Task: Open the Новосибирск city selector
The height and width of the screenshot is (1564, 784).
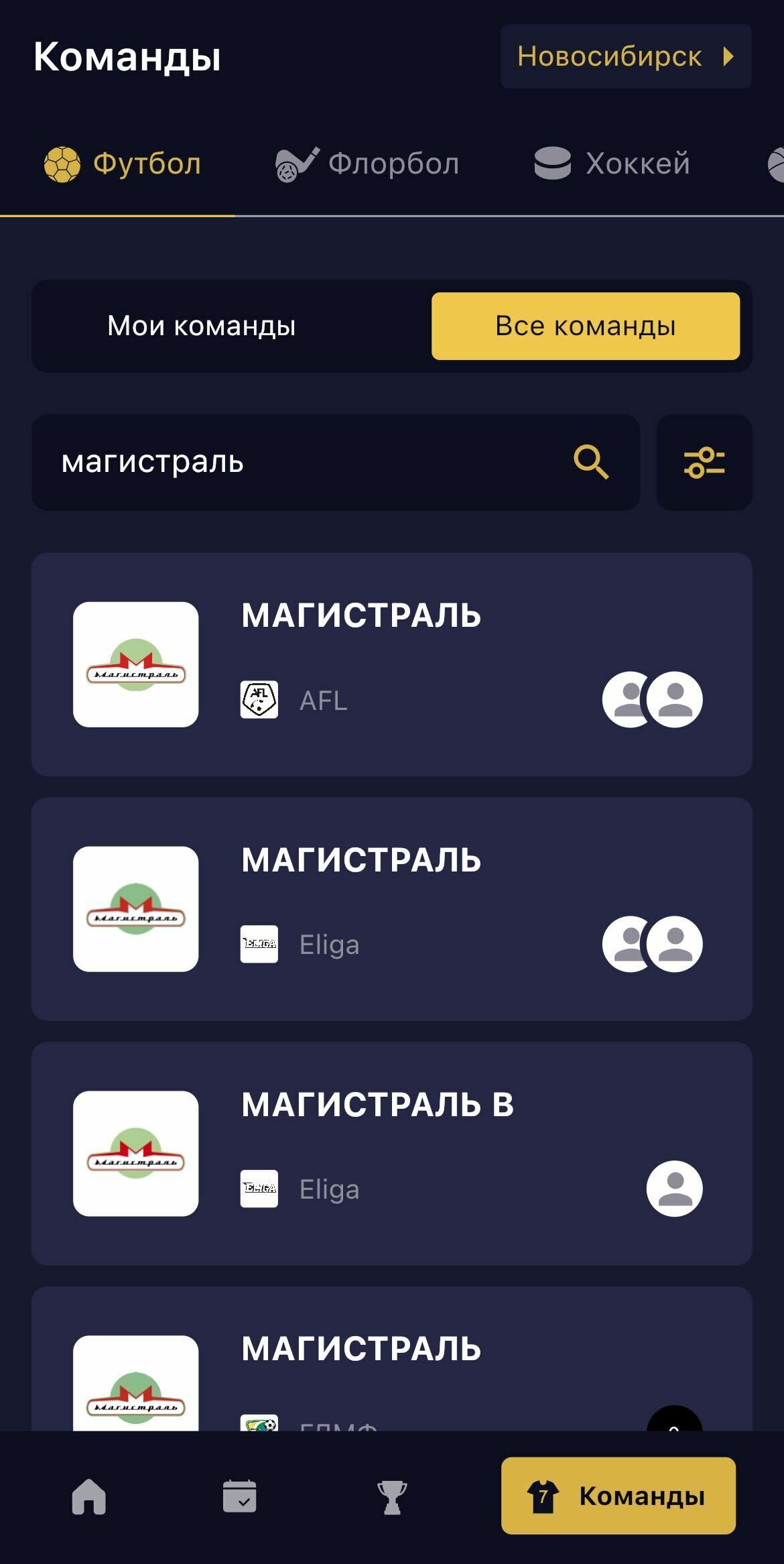Action: [625, 56]
